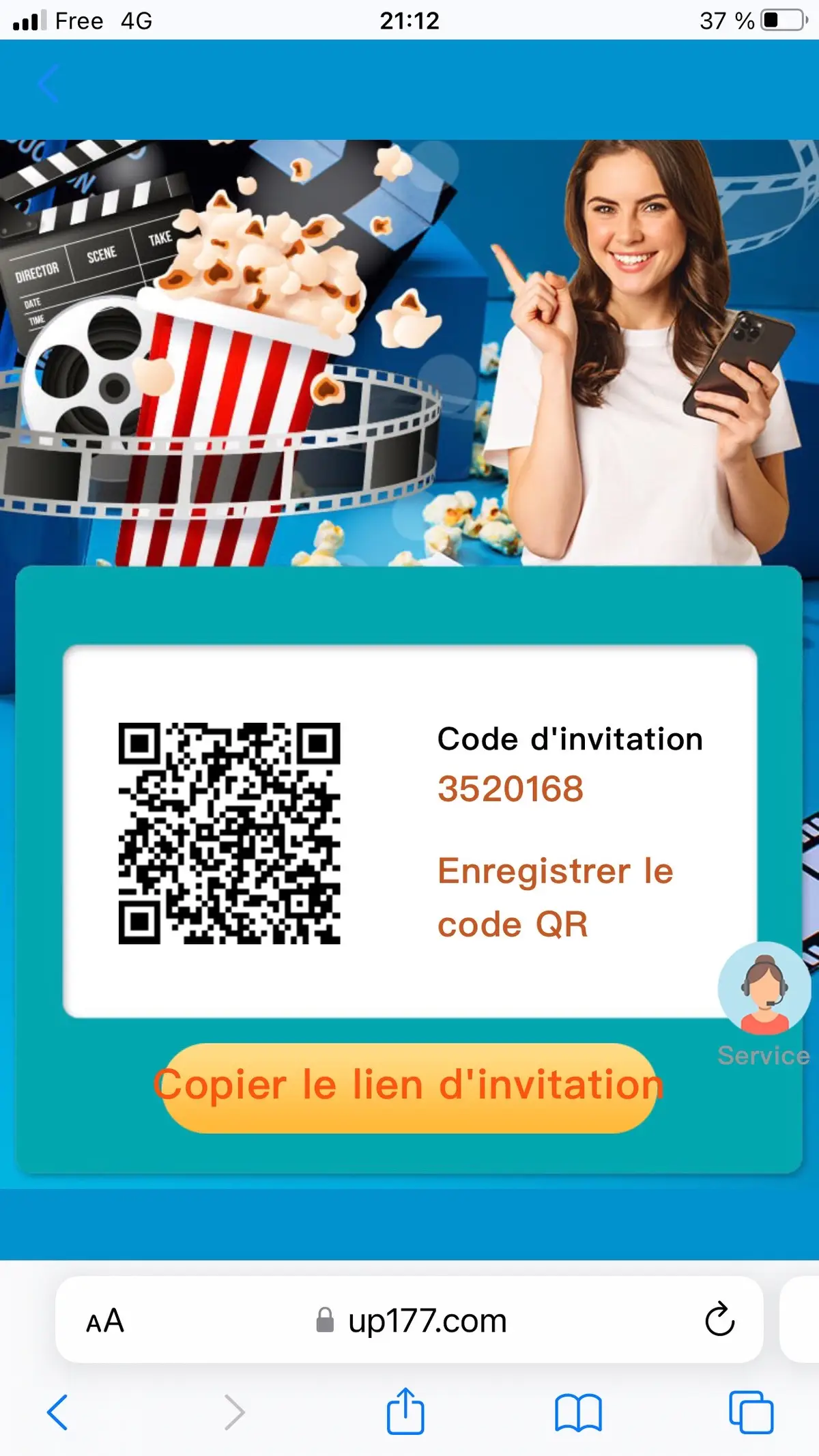Open Safari bookmarks
This screenshot has width=819, height=1456.
coord(578,1412)
